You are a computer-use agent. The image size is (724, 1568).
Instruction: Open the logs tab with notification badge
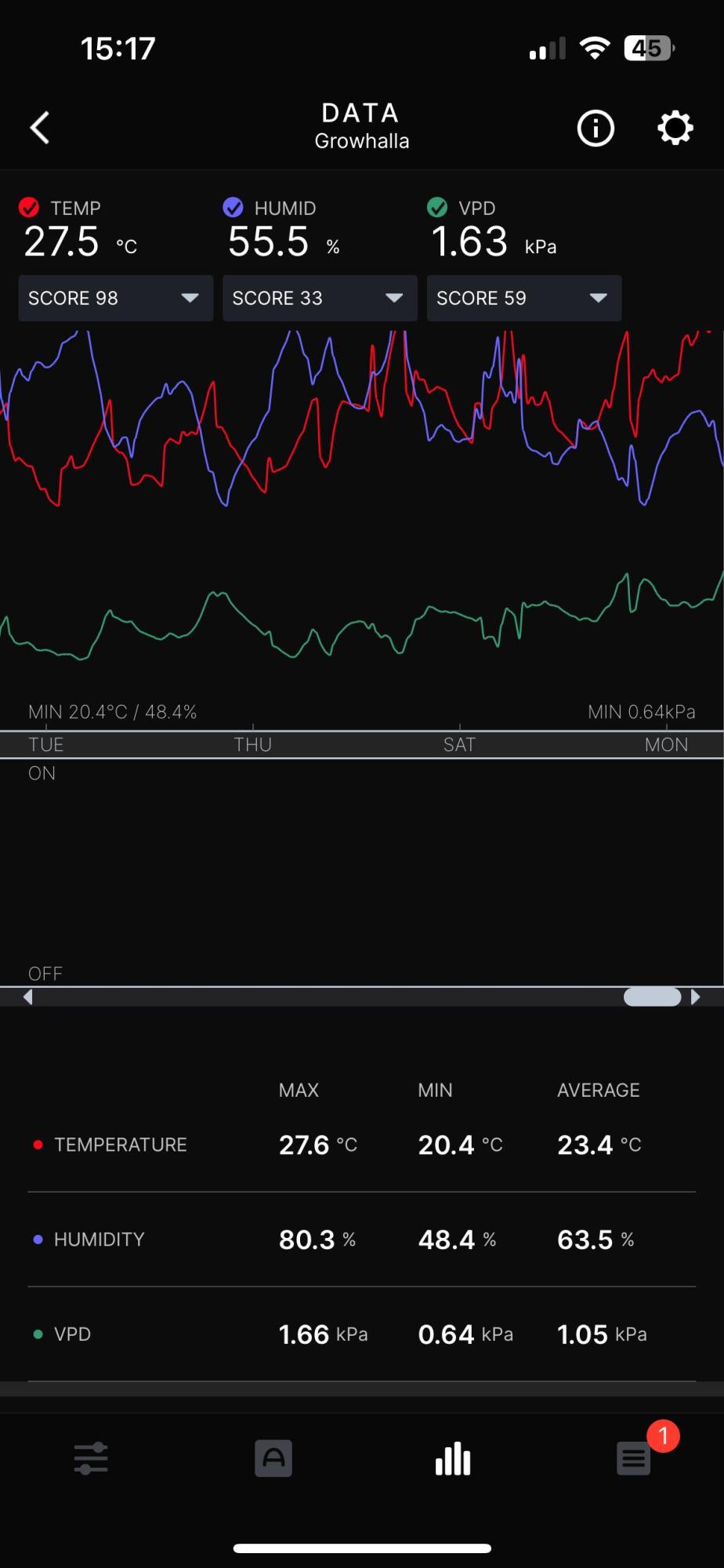634,1459
